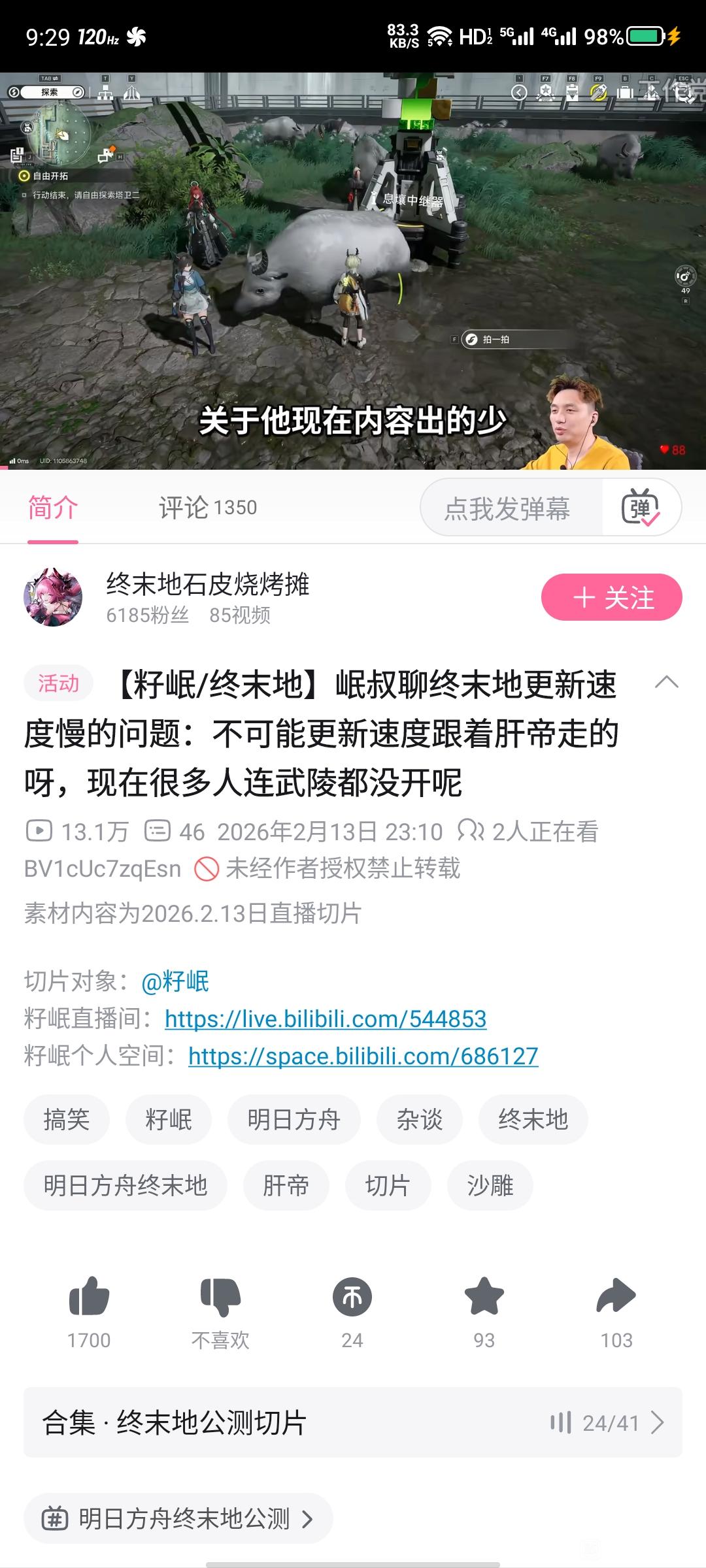This screenshot has height=1568, width=706.
Task: Like the video with thumbs-up icon
Action: tap(89, 1296)
